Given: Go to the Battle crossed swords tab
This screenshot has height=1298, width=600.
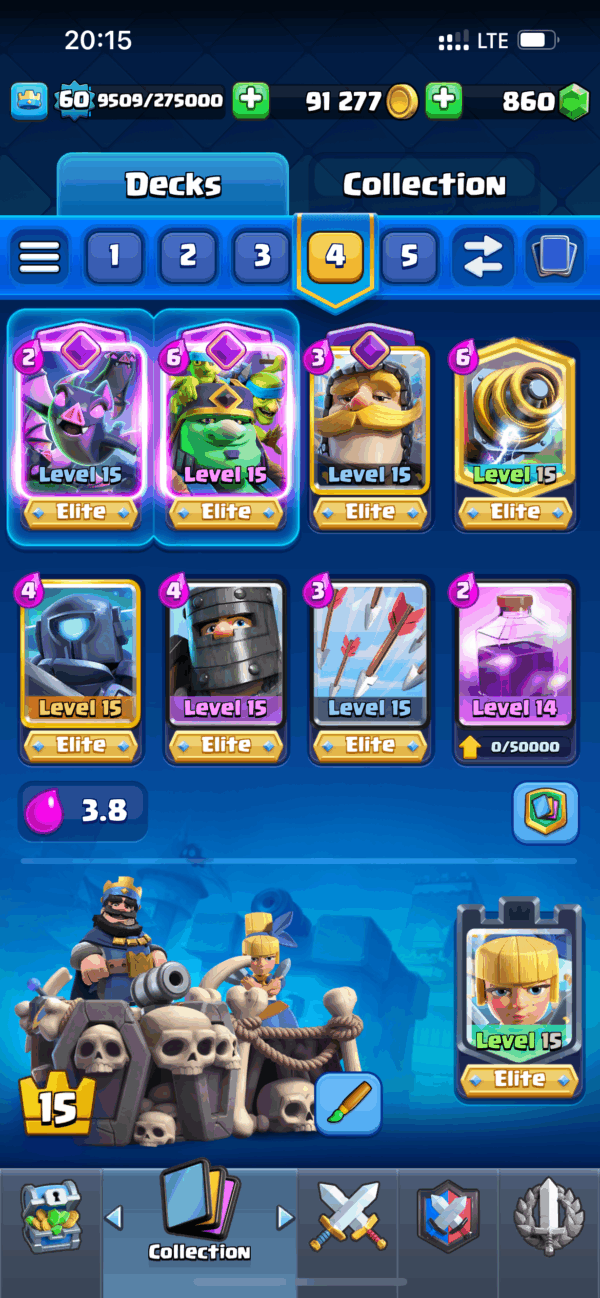Looking at the screenshot, I should (x=346, y=1215).
